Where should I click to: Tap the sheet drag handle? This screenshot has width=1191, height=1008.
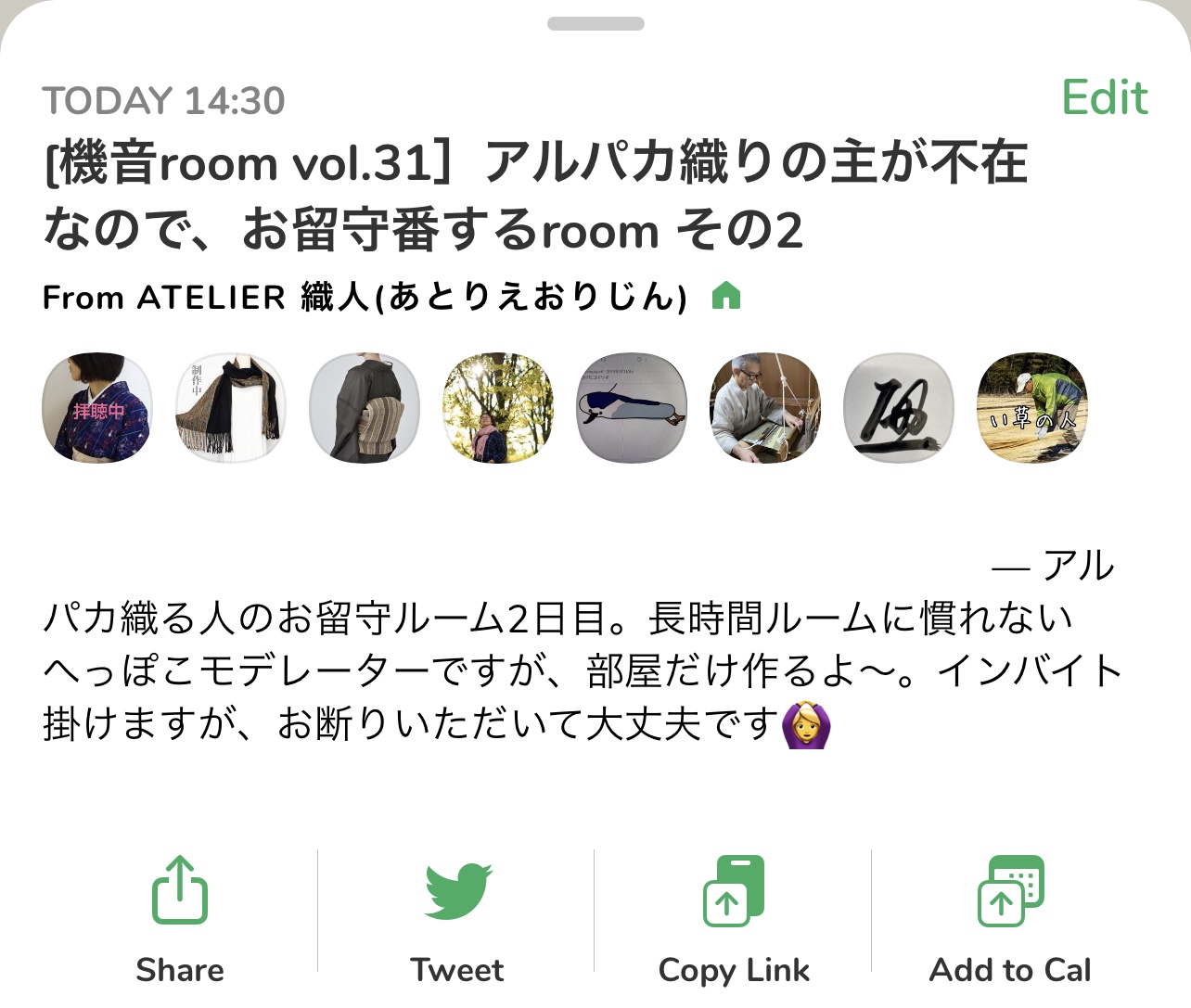click(595, 24)
